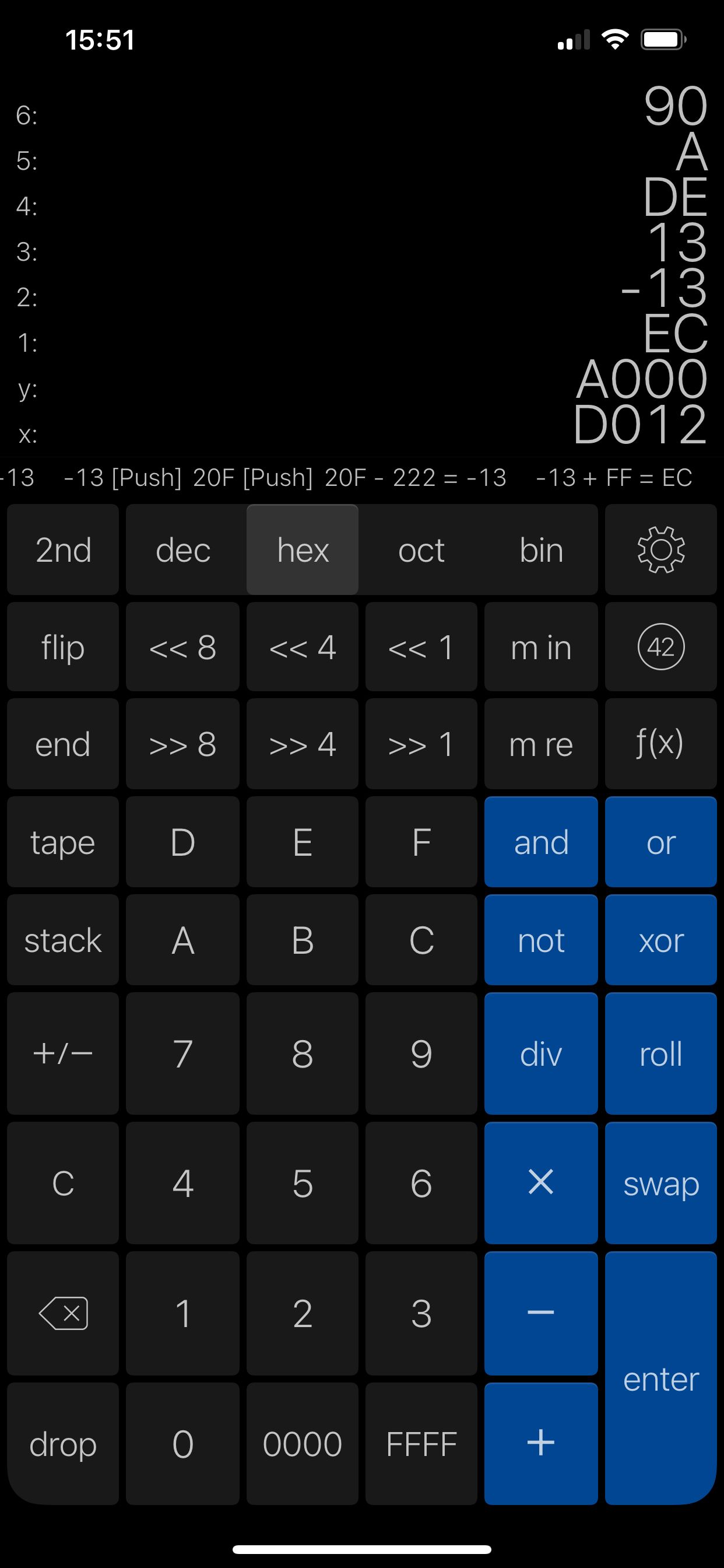Push value with enter key
Image resolution: width=724 pixels, height=1568 pixels.
660,1378
